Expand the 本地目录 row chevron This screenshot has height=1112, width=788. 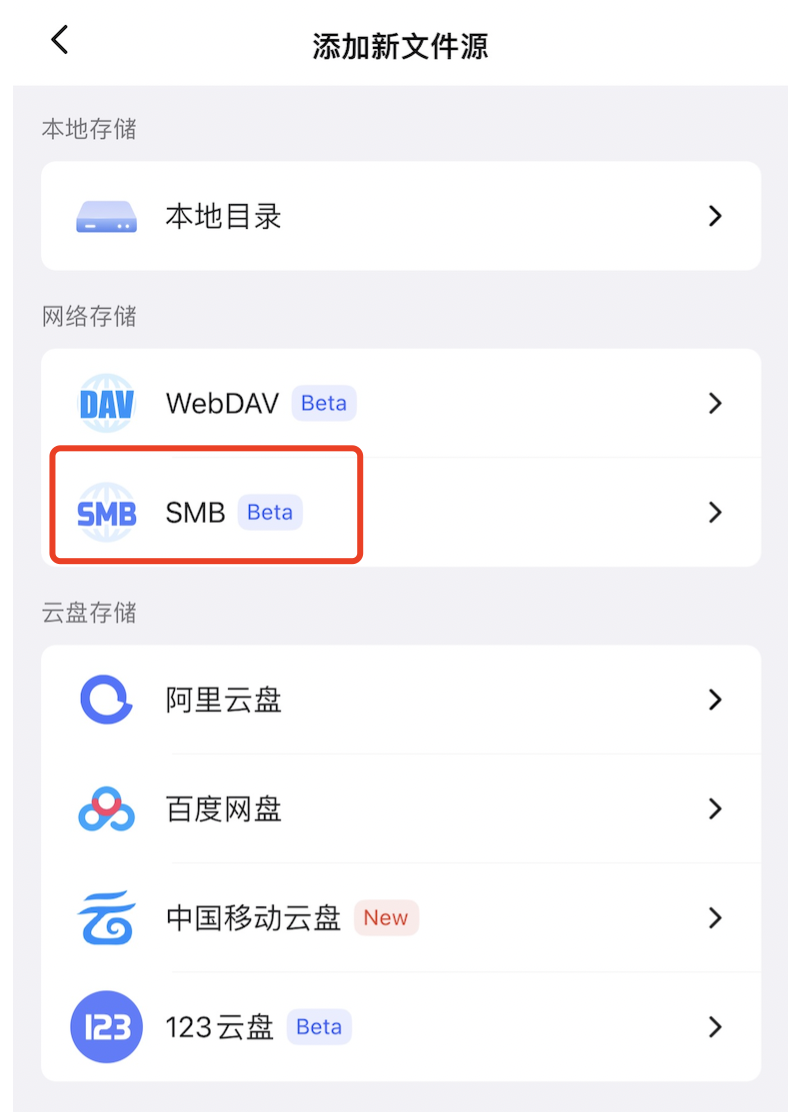tap(715, 214)
